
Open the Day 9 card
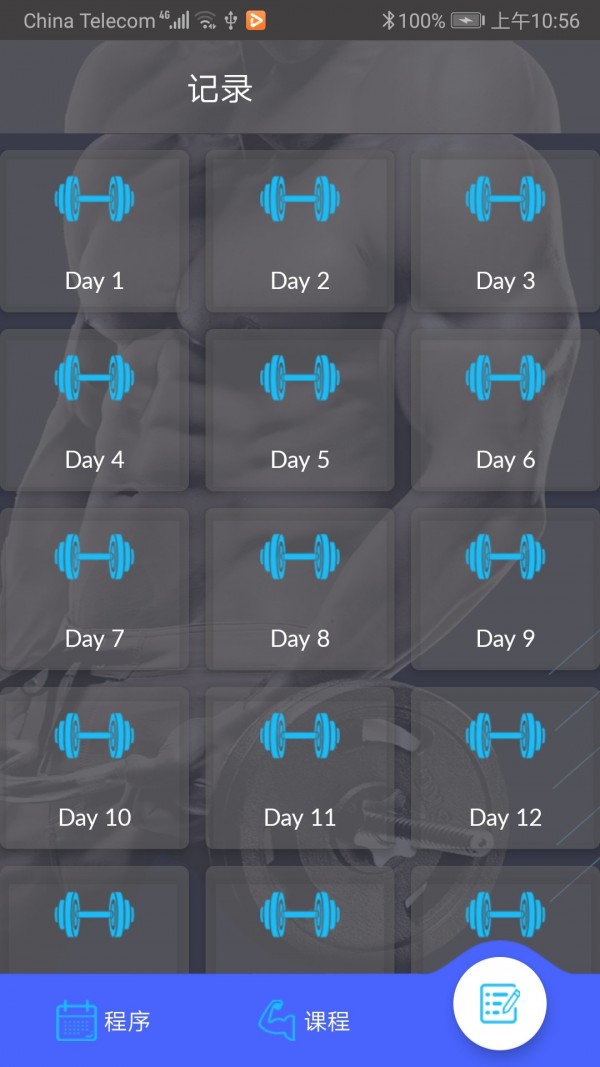click(x=505, y=590)
